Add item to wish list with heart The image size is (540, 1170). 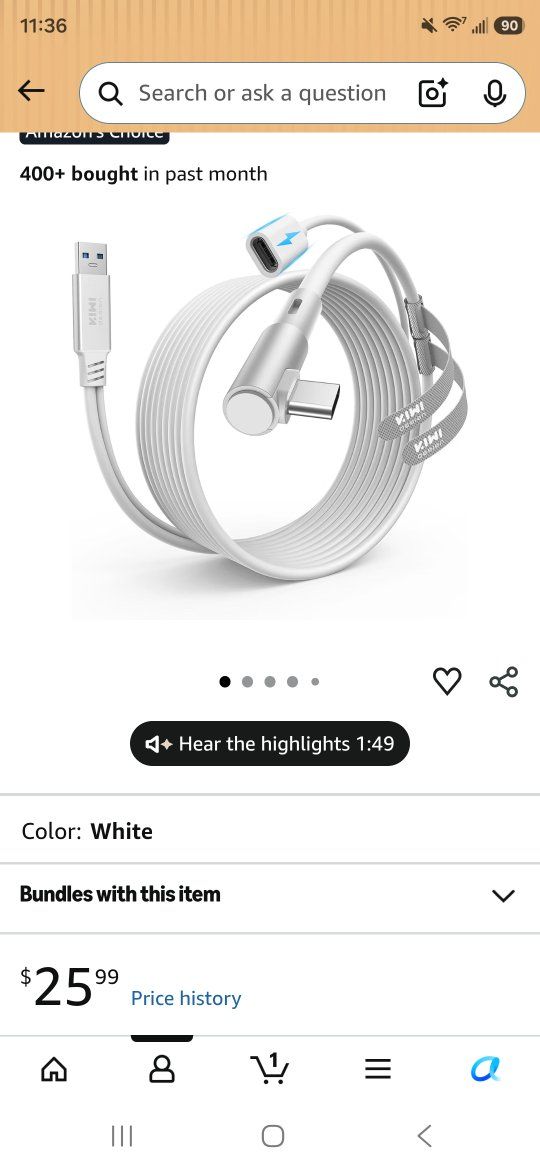(x=447, y=681)
